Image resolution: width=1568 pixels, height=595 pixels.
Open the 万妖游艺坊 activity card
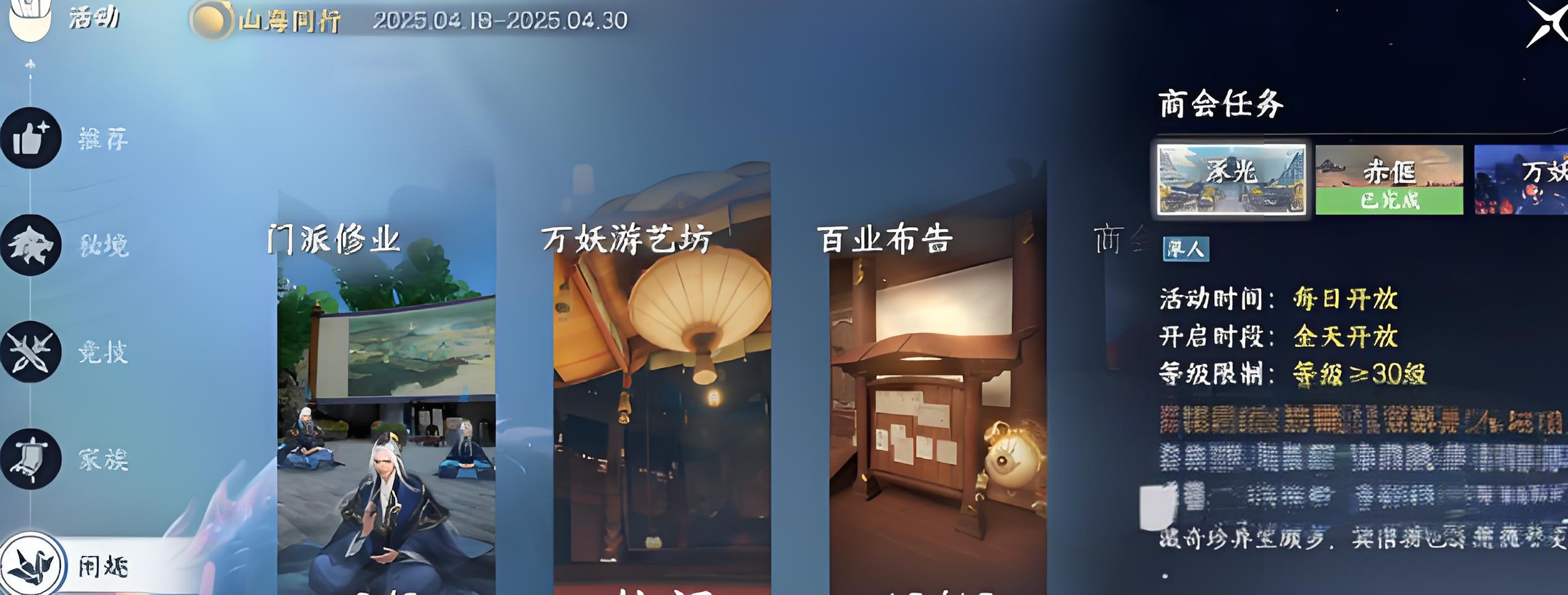(x=662, y=395)
